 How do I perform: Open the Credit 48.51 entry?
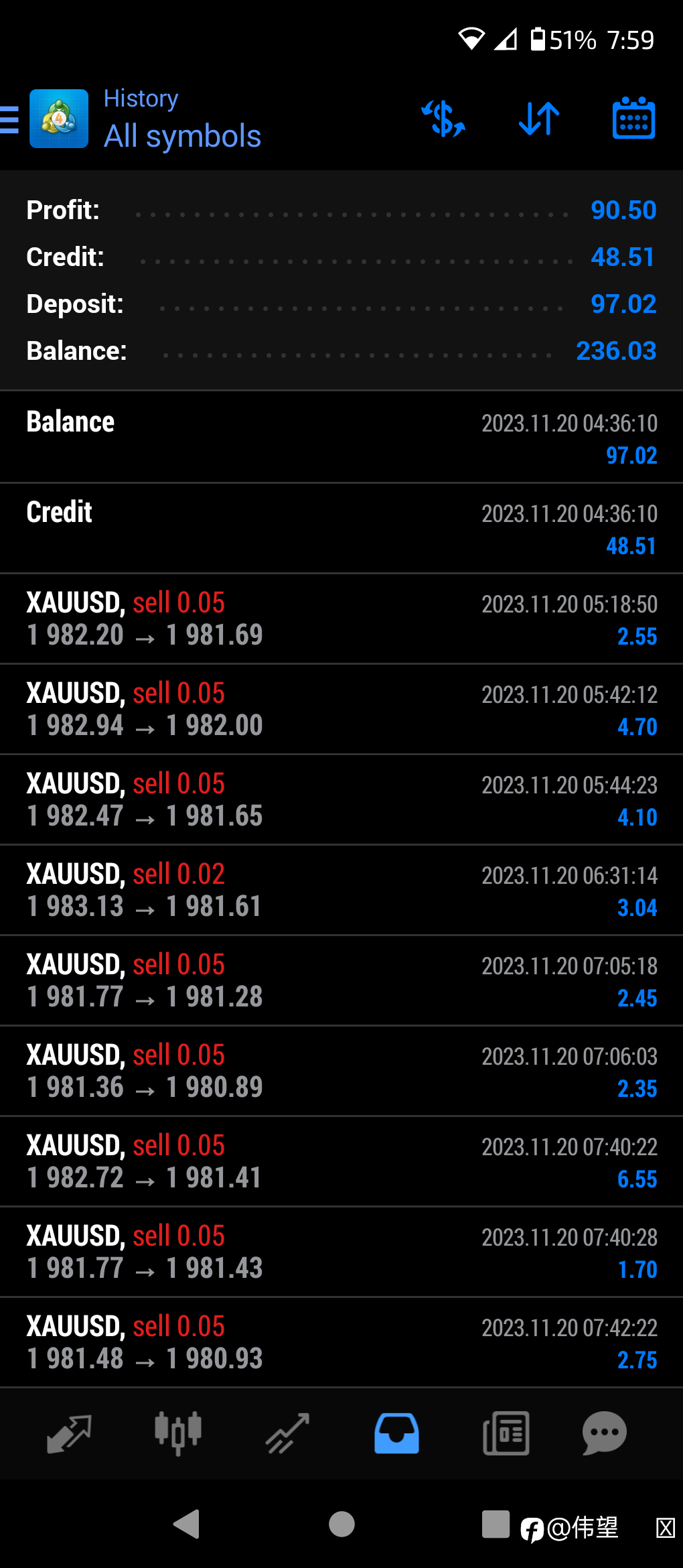(x=341, y=528)
